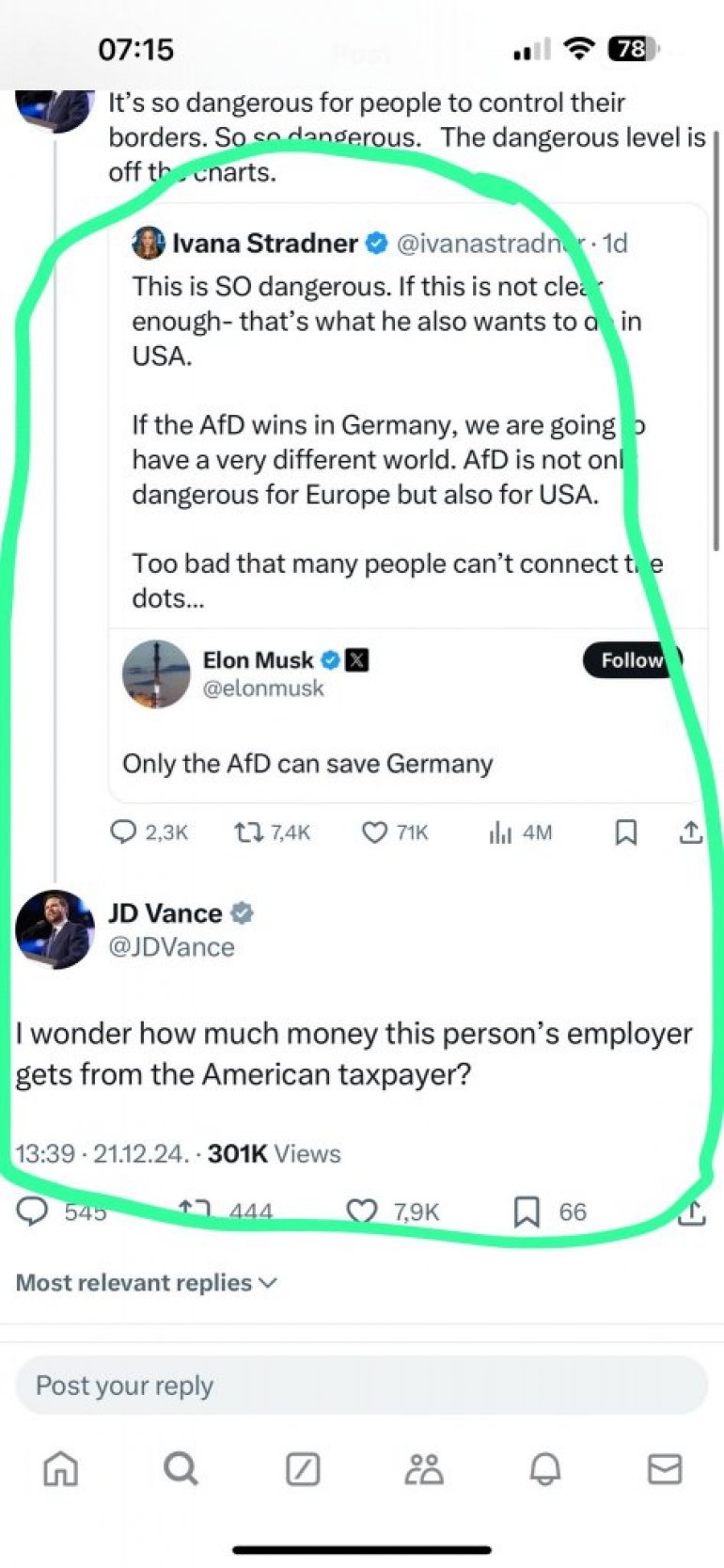724x1568 pixels.
Task: Like the post with 71K likes
Action: click(374, 832)
